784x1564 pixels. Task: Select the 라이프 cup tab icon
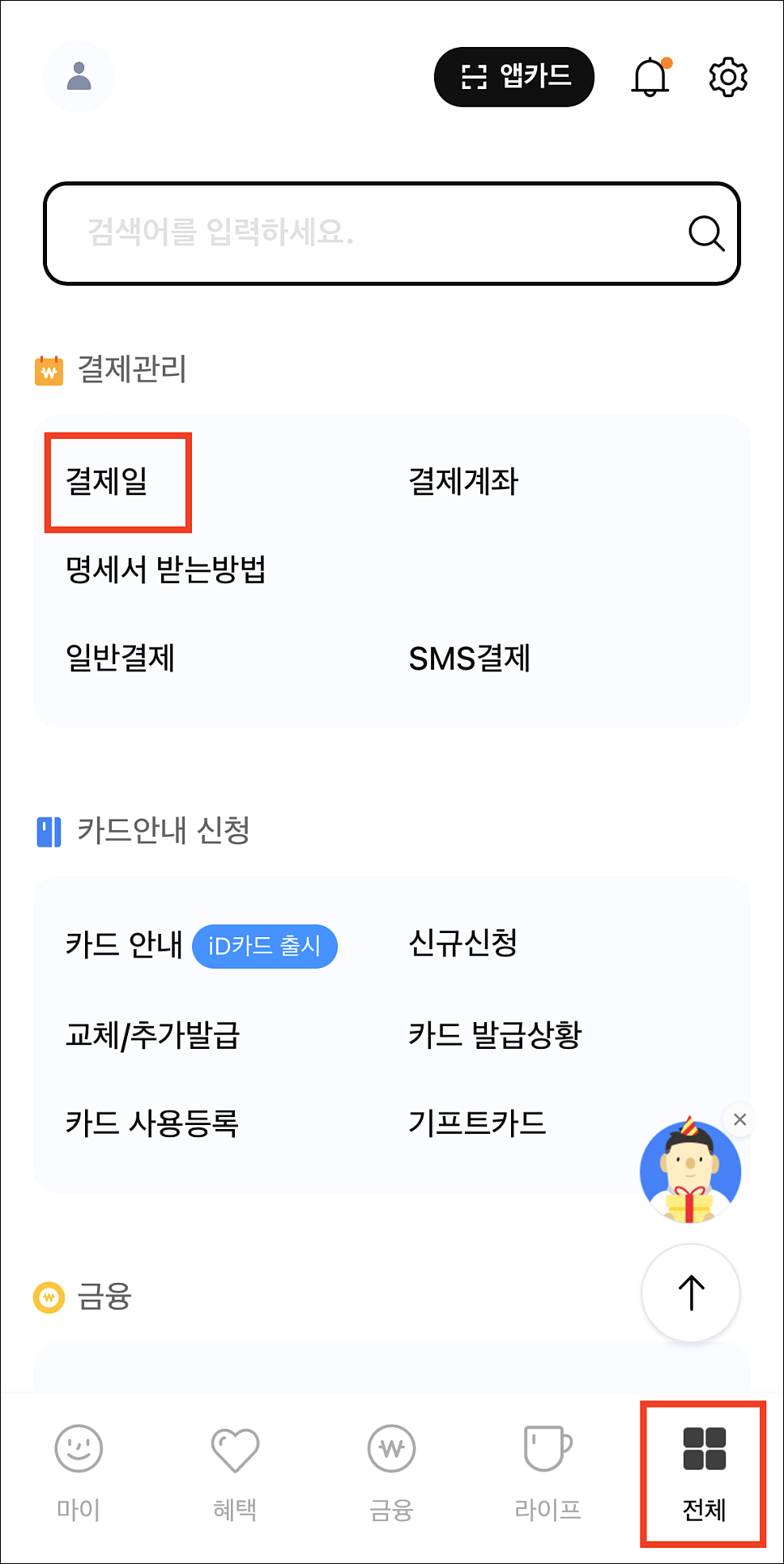pos(548,1450)
